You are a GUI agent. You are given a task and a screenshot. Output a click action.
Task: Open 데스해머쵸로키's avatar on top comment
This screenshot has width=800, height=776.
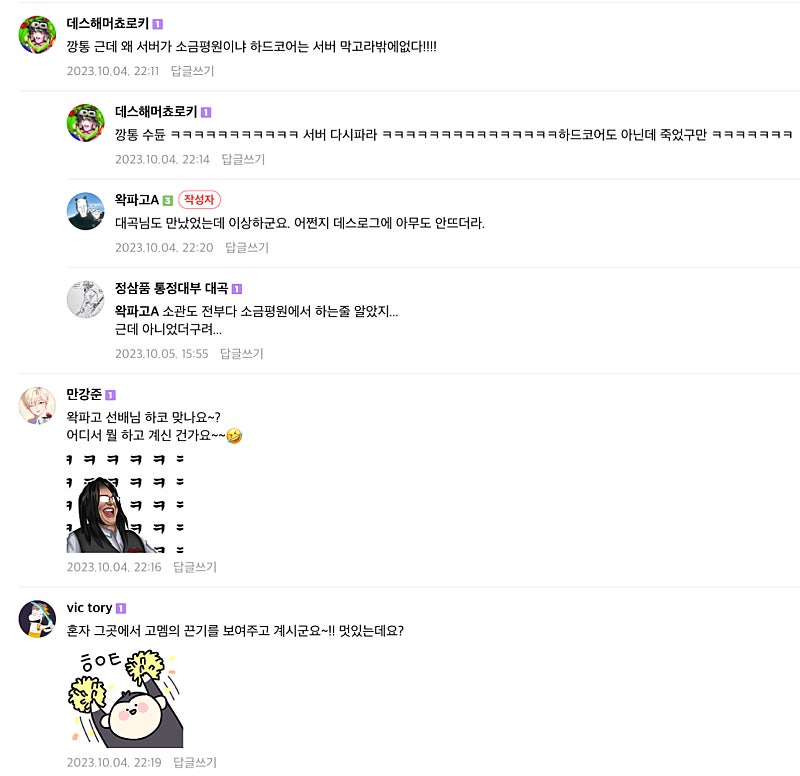[37, 34]
